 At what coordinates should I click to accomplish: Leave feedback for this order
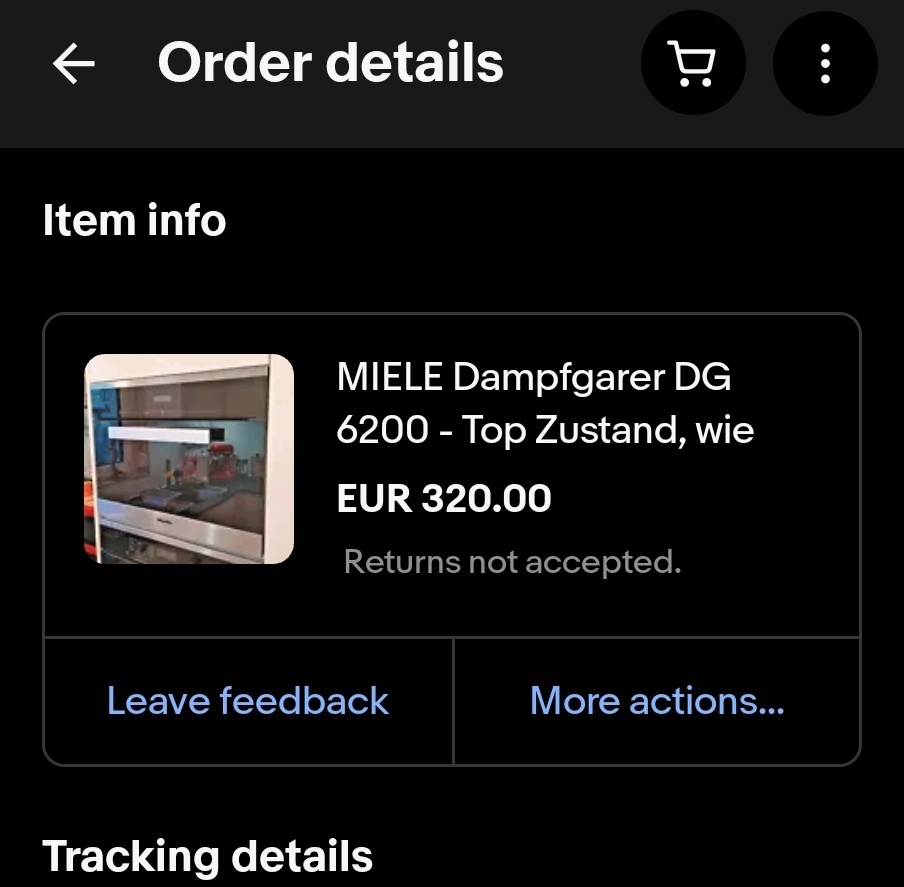pyautogui.click(x=248, y=701)
